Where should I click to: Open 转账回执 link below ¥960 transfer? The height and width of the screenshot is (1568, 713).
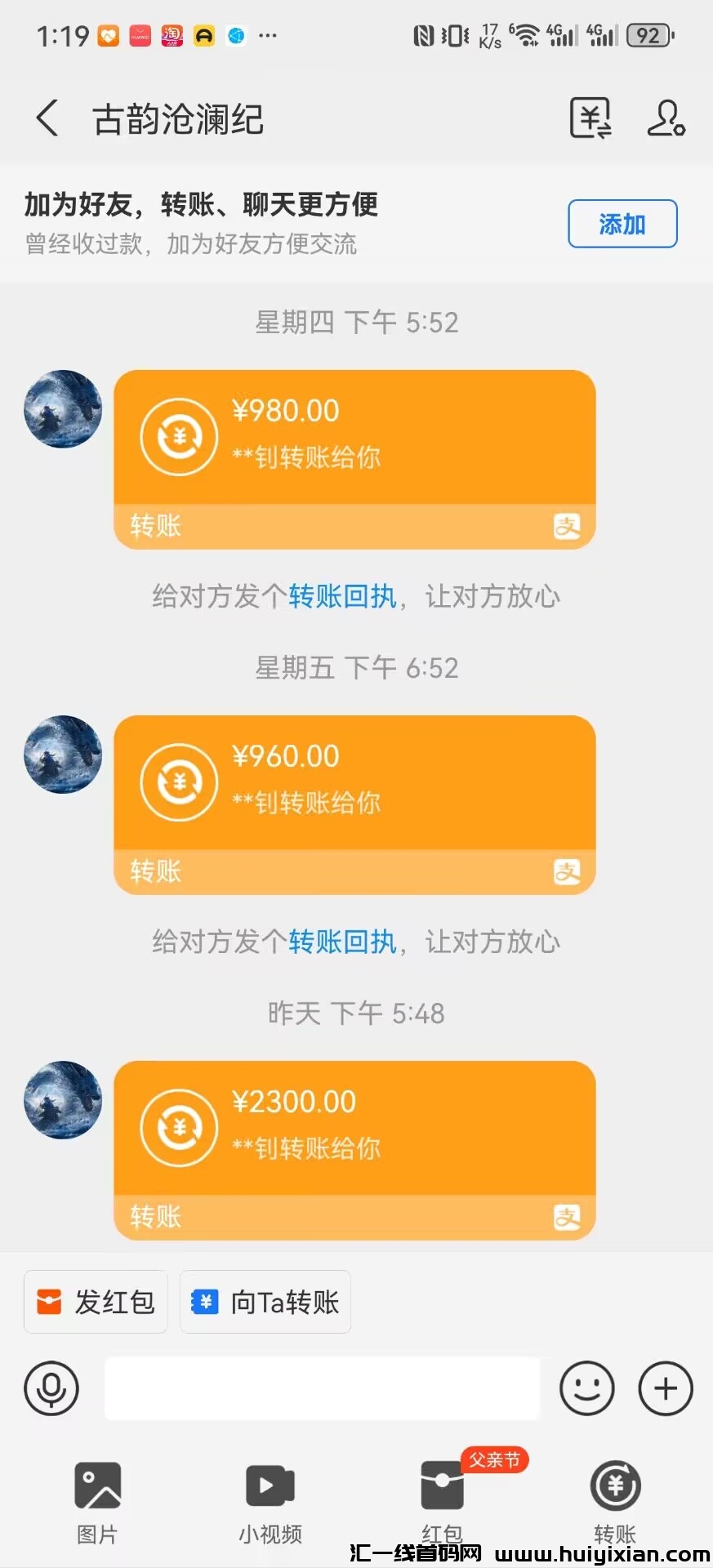(343, 942)
